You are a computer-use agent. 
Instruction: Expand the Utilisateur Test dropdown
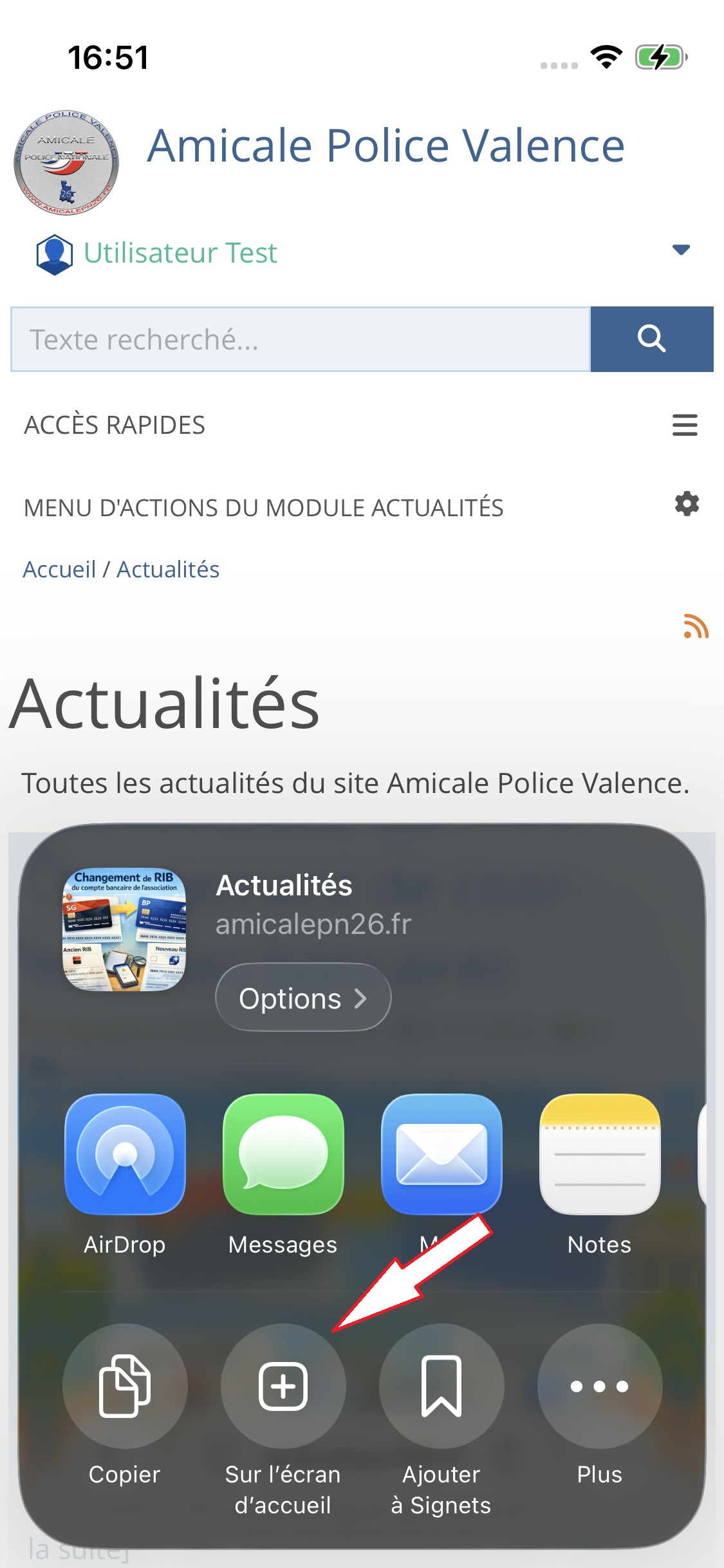[x=681, y=250]
